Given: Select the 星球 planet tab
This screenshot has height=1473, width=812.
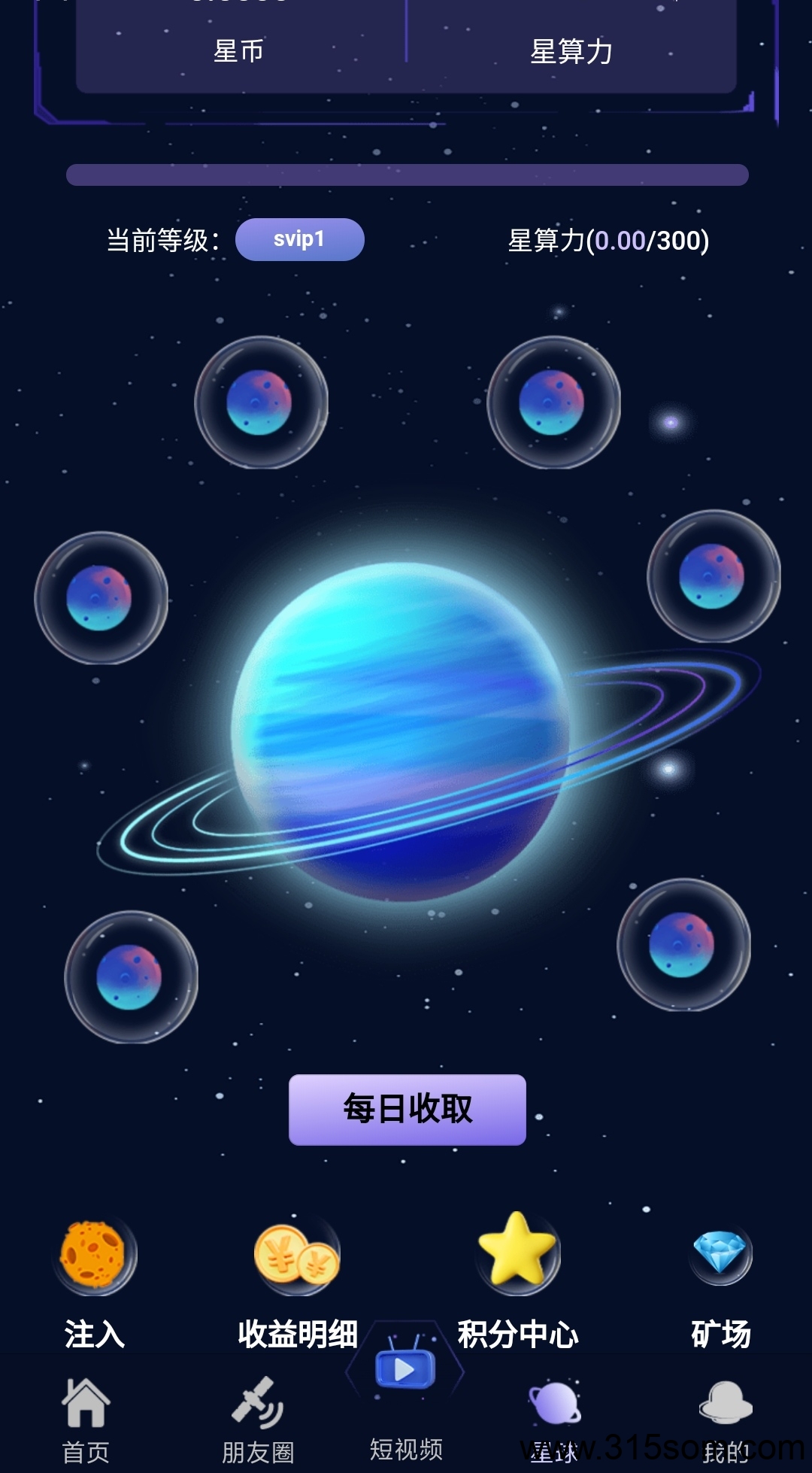Looking at the screenshot, I should (554, 1419).
